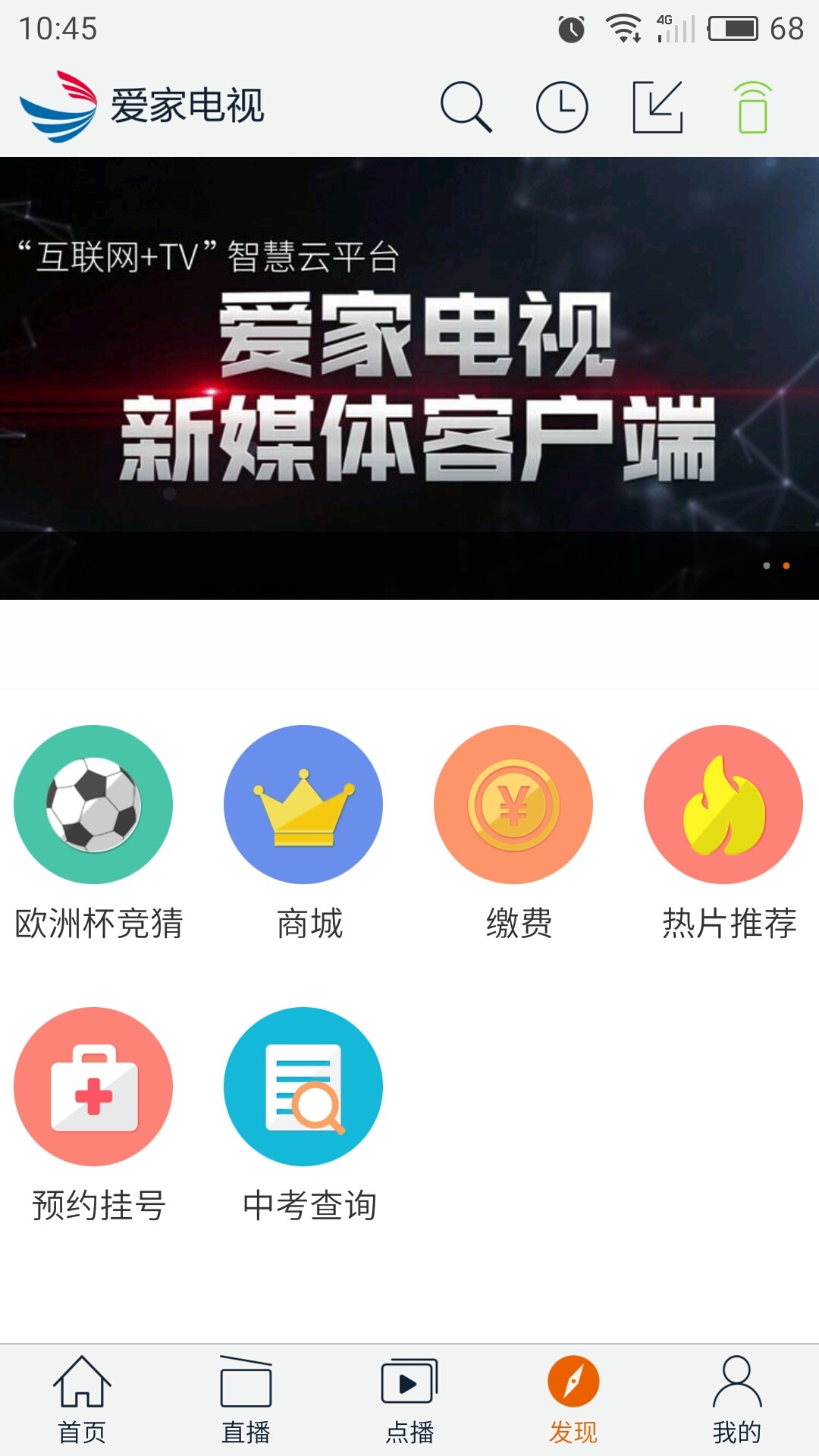Select the 发现 tab
The image size is (819, 1456).
click(573, 1400)
